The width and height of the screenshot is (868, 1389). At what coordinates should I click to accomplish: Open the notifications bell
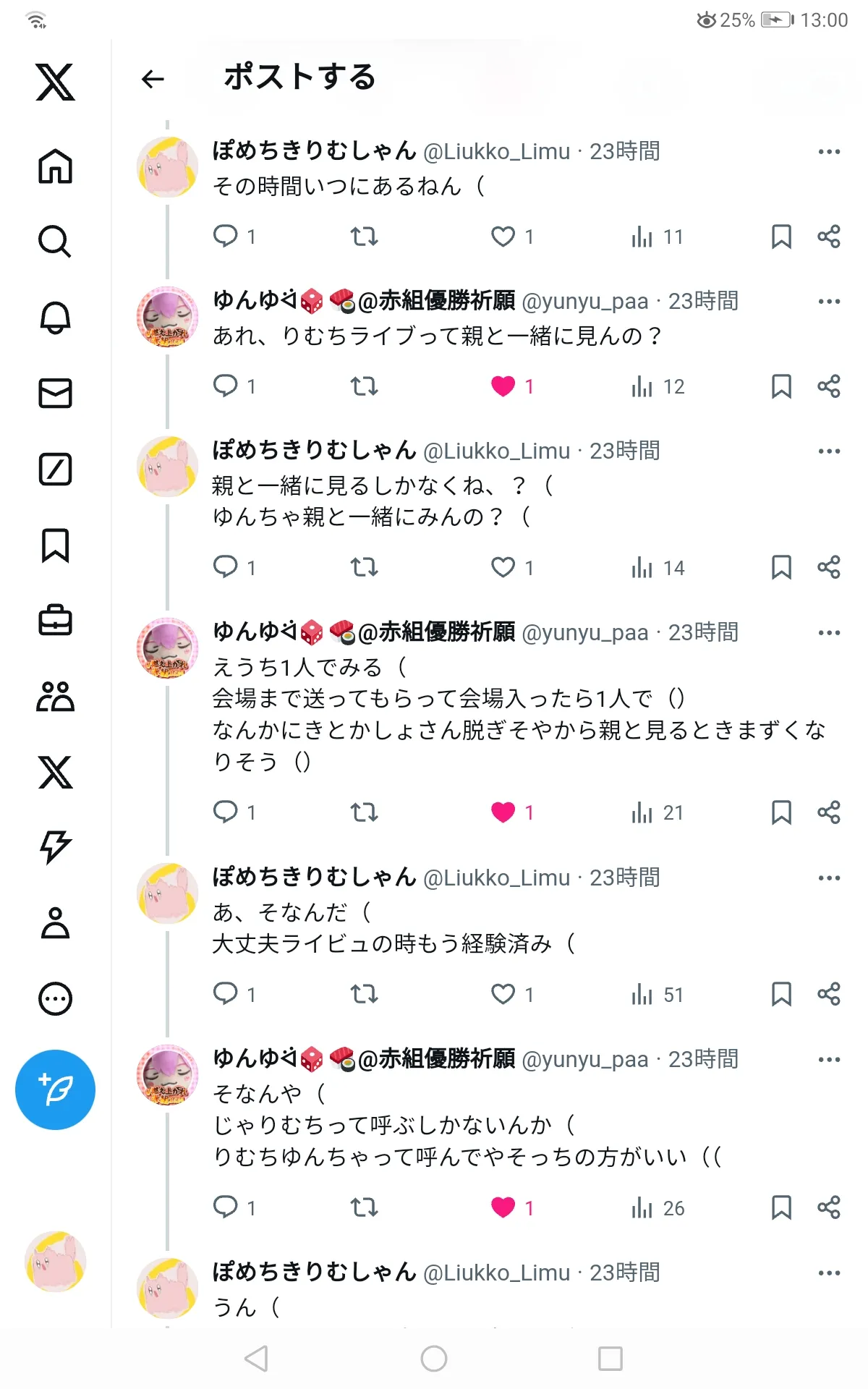55,318
